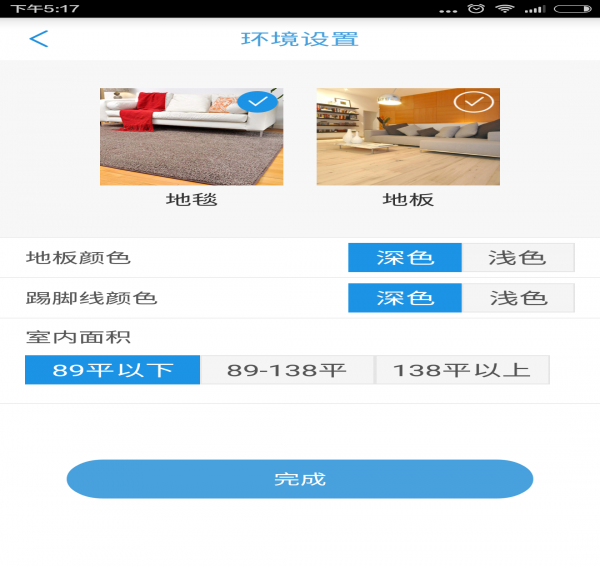The width and height of the screenshot is (600, 566).
Task: Set 地板颜色 to 深色
Action: tap(405, 257)
